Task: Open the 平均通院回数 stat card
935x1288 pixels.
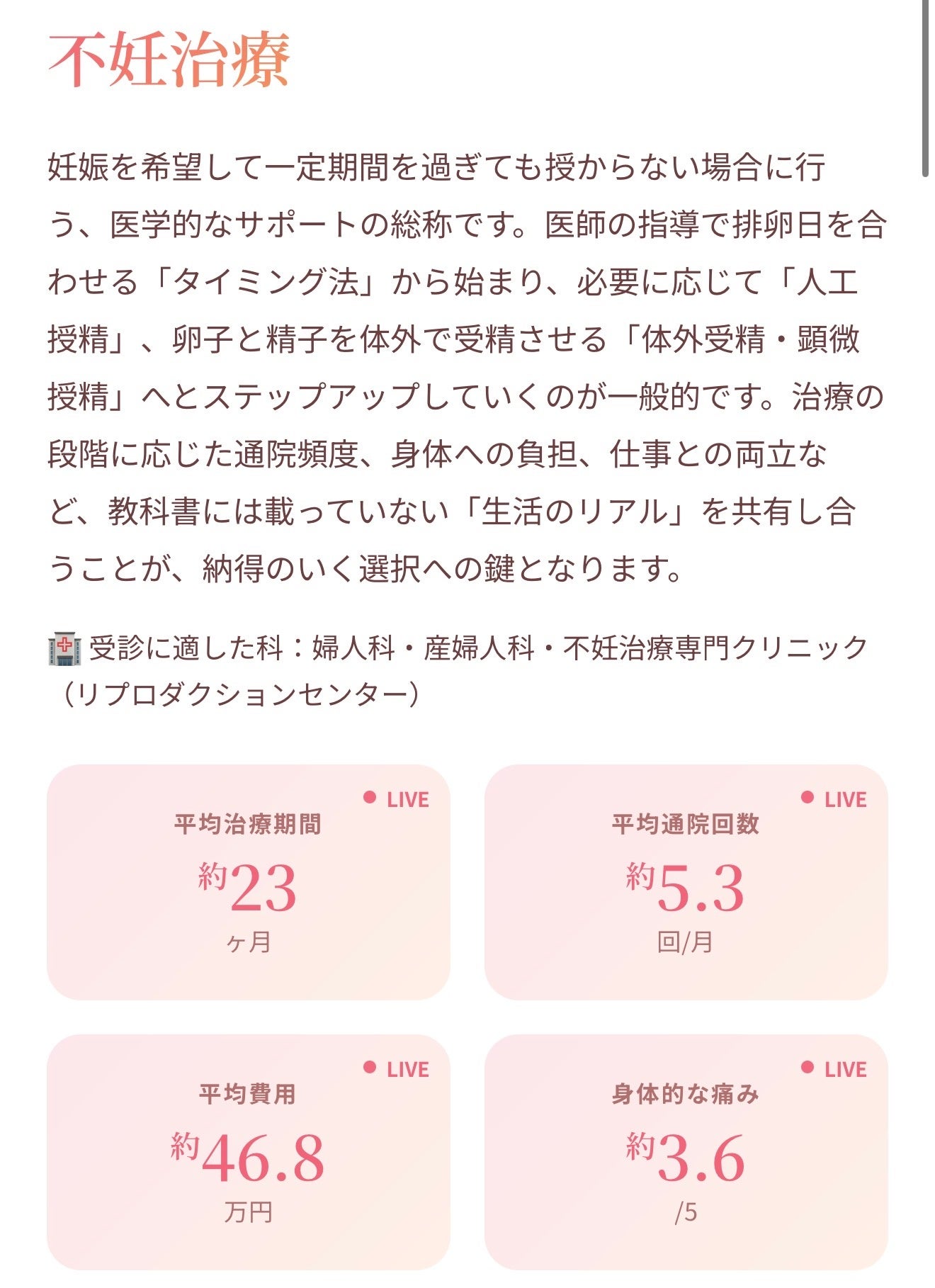Action: [686, 882]
